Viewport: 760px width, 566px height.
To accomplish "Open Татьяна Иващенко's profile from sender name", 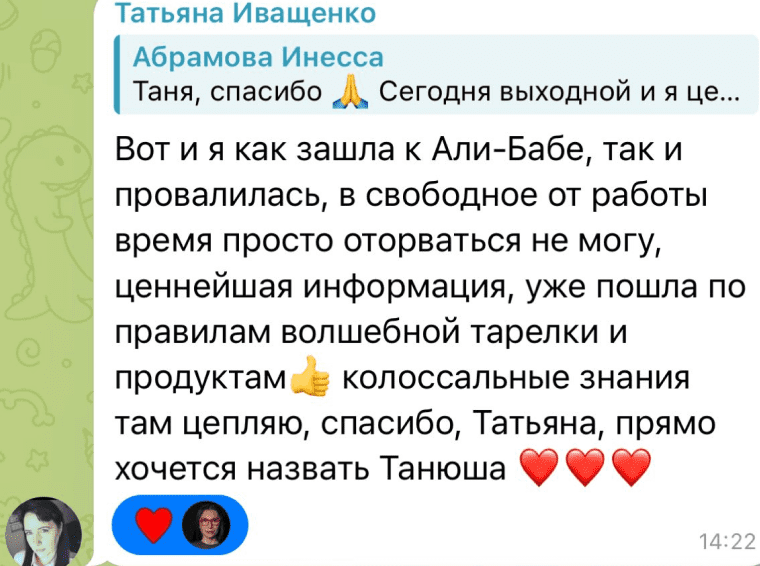I will pyautogui.click(x=245, y=14).
